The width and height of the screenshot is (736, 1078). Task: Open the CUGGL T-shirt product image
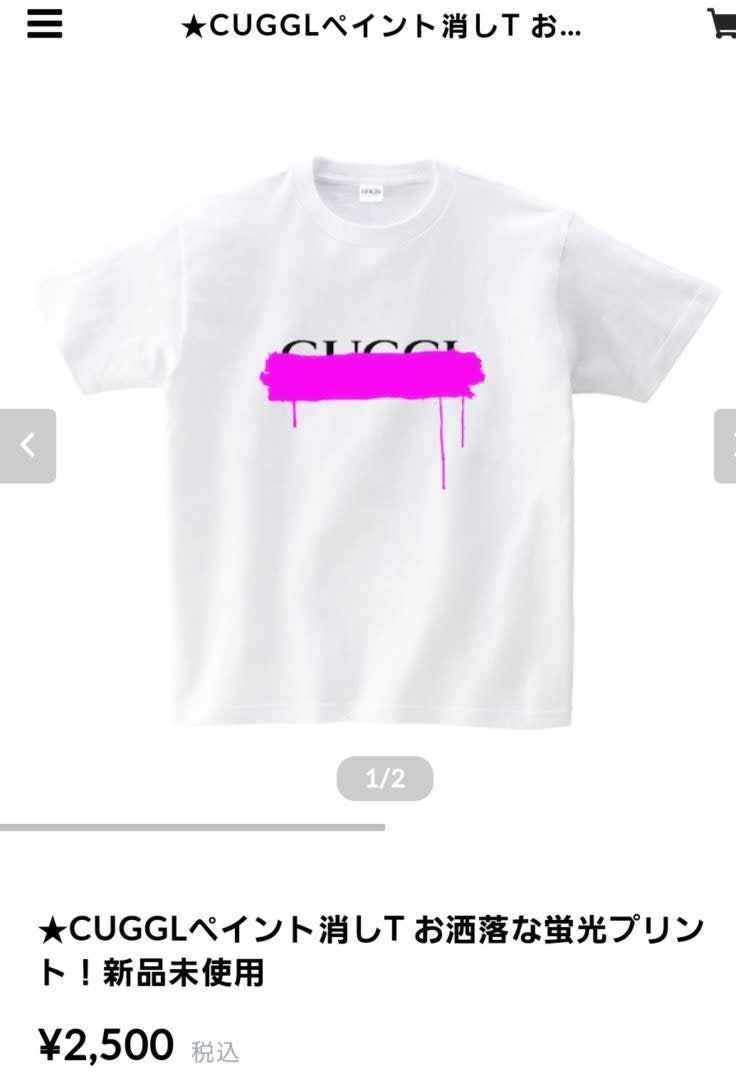coord(380,440)
